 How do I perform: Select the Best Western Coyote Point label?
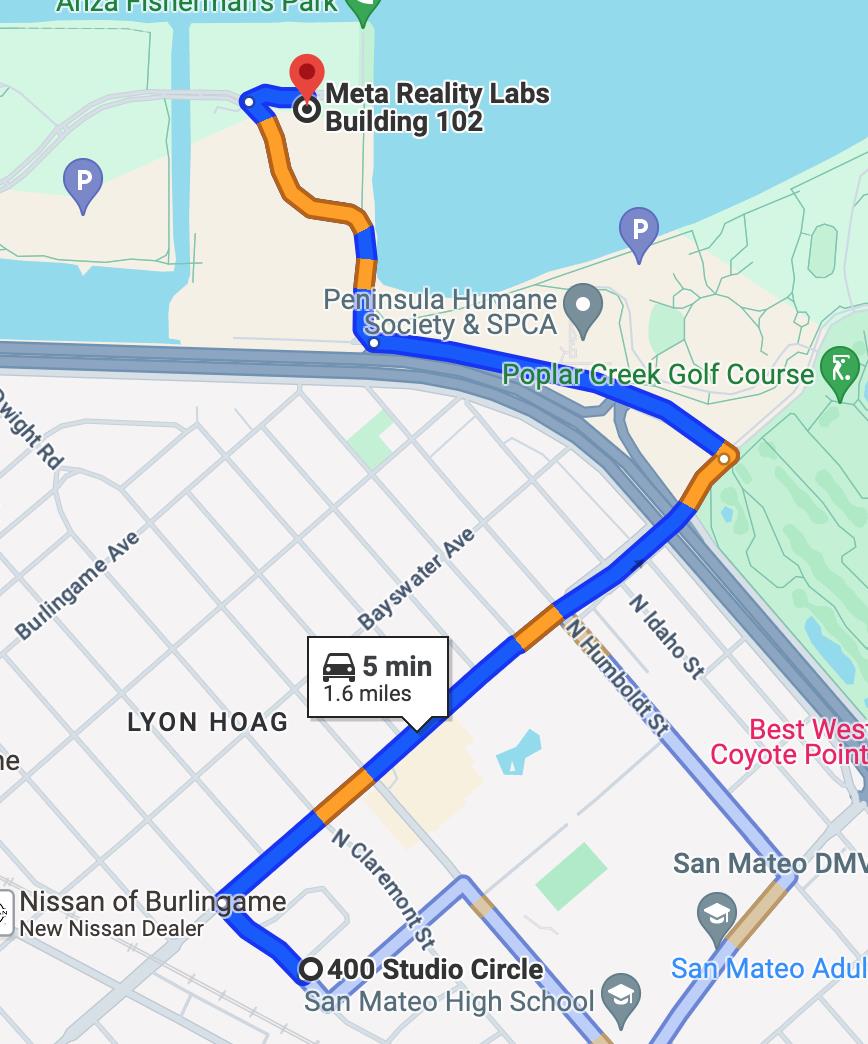tap(805, 741)
